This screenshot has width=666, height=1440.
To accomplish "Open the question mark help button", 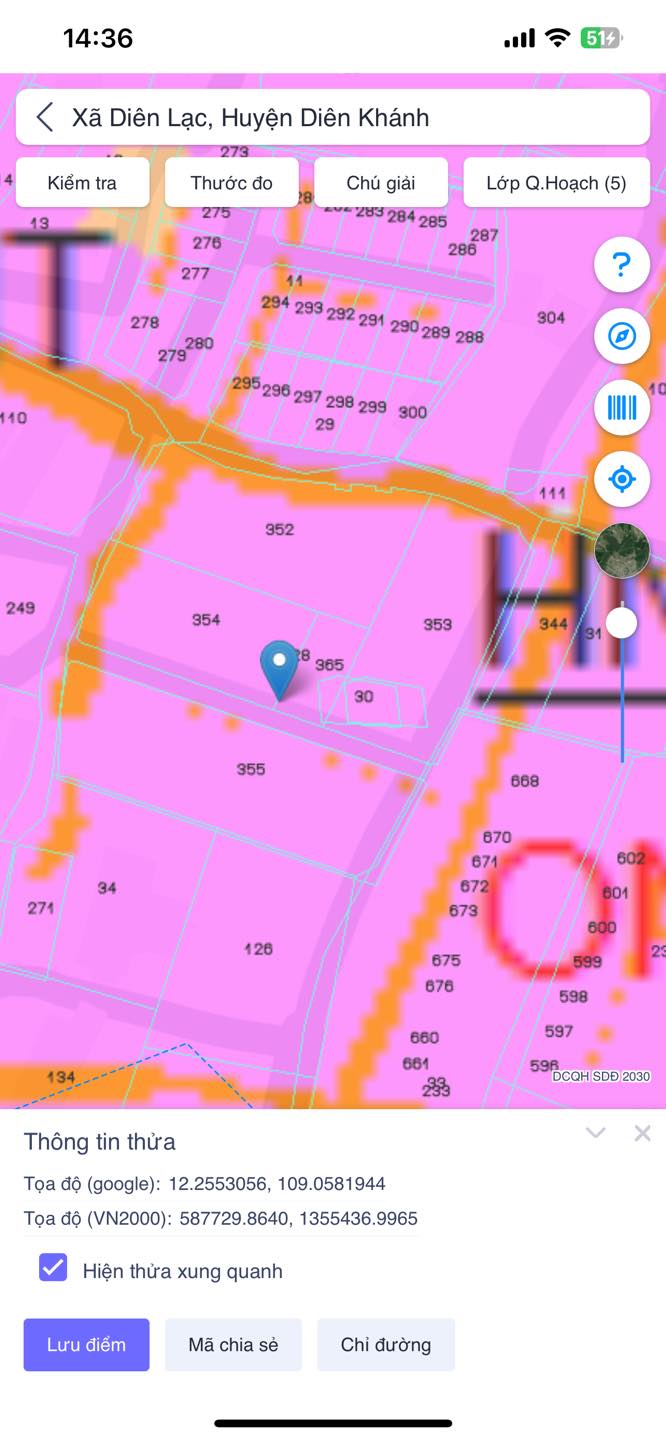I will 622,264.
